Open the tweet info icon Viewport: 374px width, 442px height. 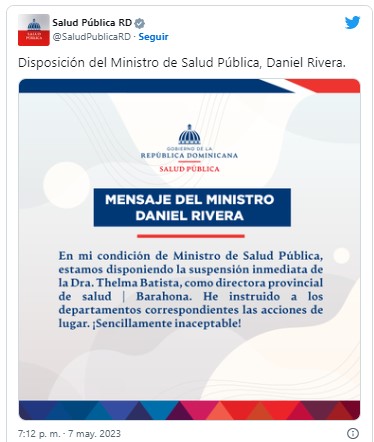pos(353,434)
